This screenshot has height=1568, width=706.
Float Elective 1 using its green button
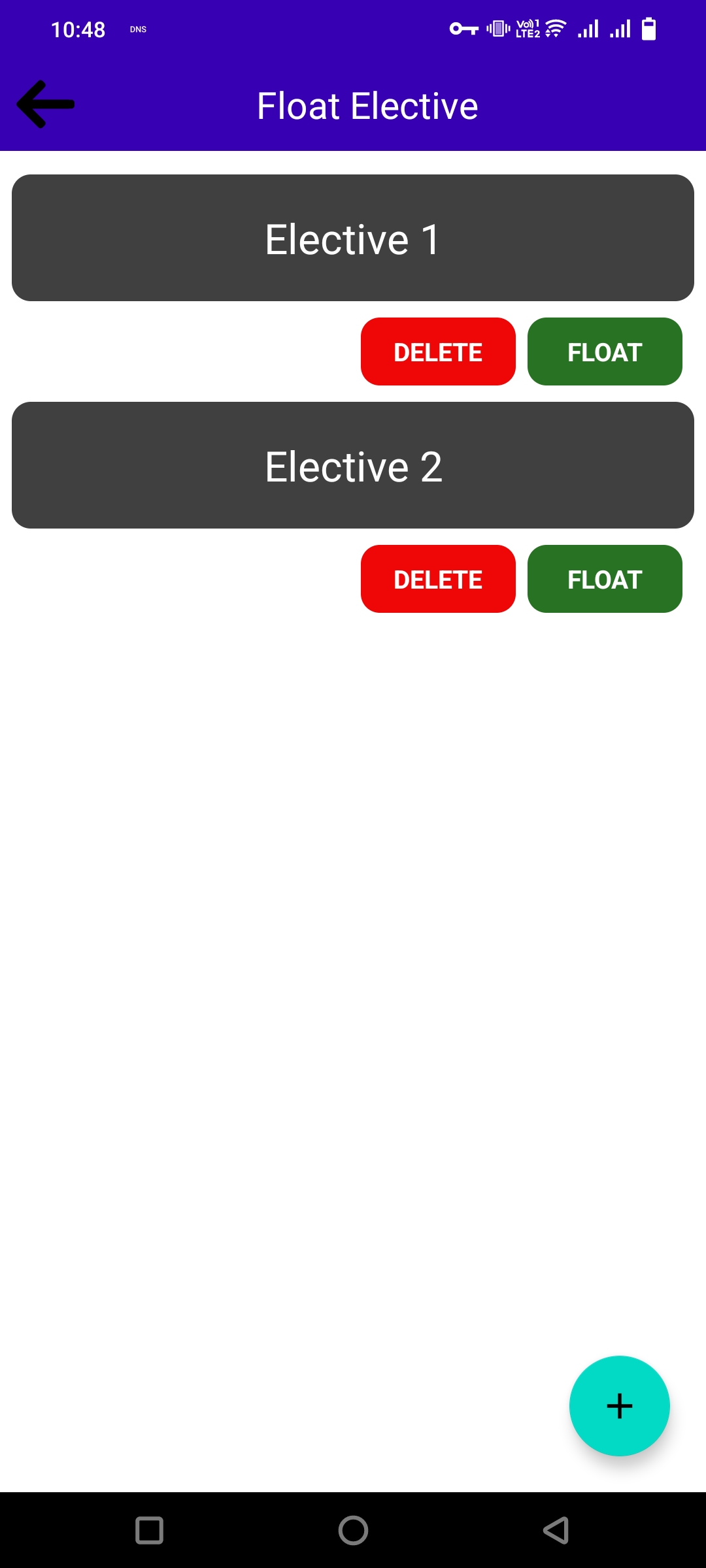[604, 351]
